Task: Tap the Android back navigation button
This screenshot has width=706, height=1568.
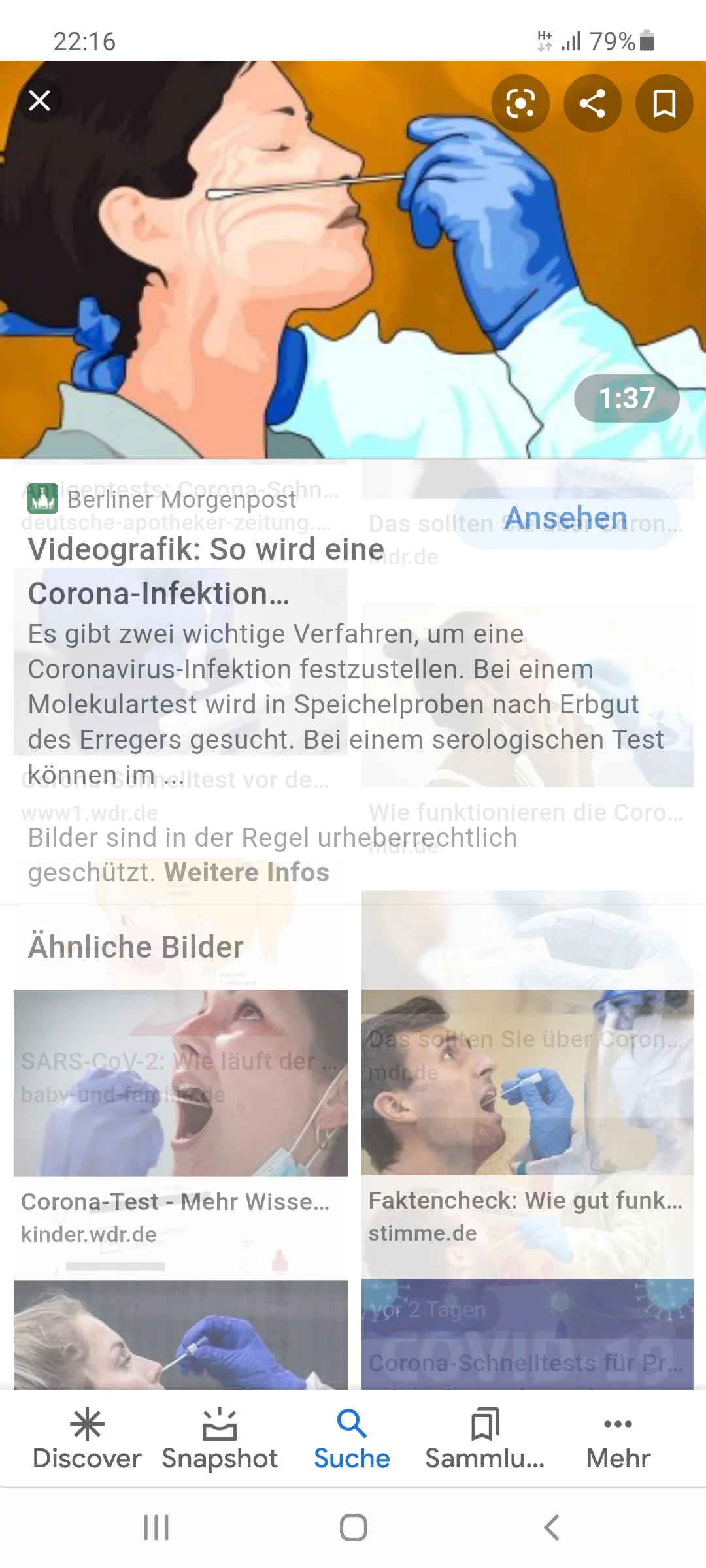Action: pos(549,1528)
